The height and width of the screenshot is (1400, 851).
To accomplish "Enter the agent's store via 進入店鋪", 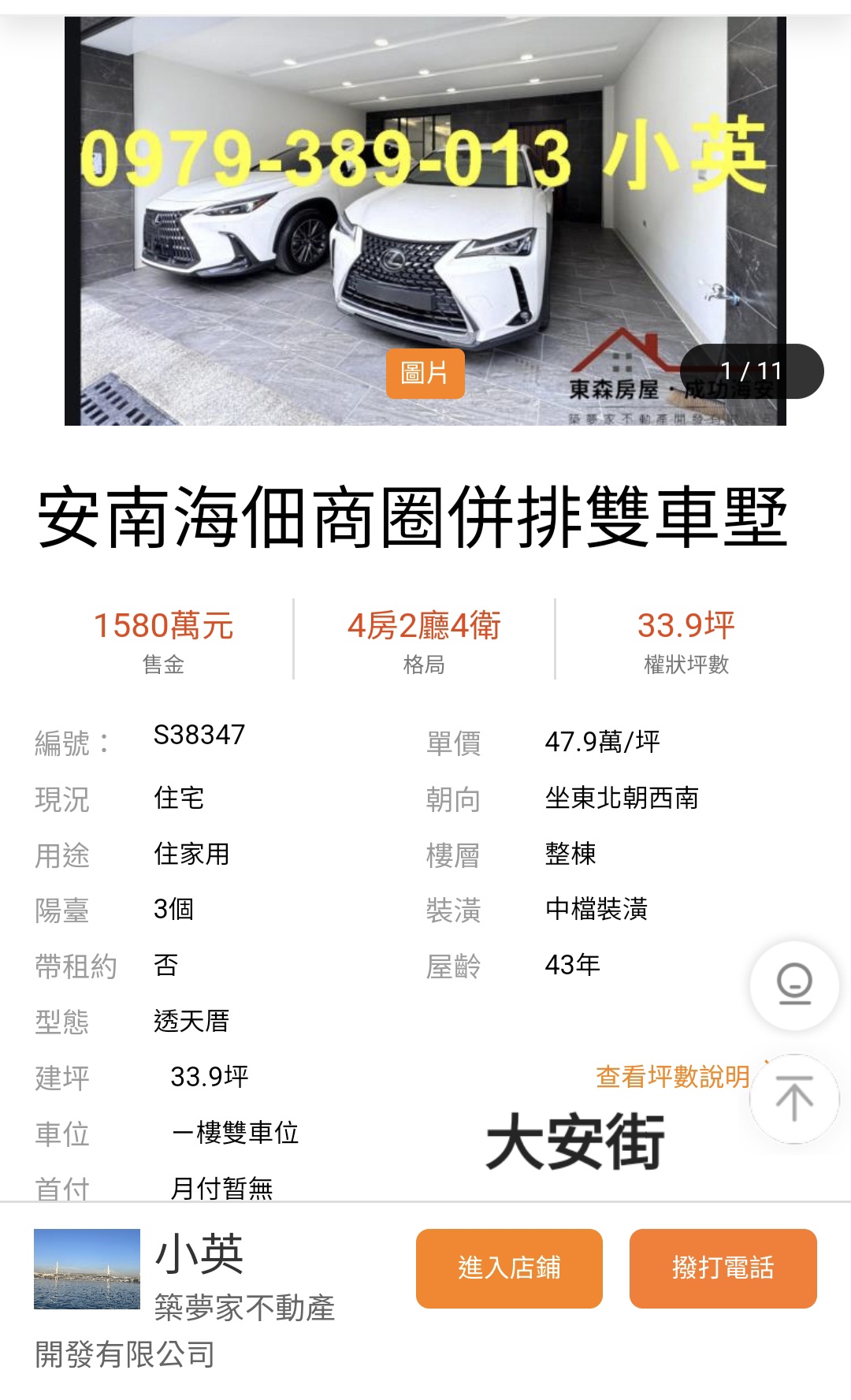I will [509, 1268].
